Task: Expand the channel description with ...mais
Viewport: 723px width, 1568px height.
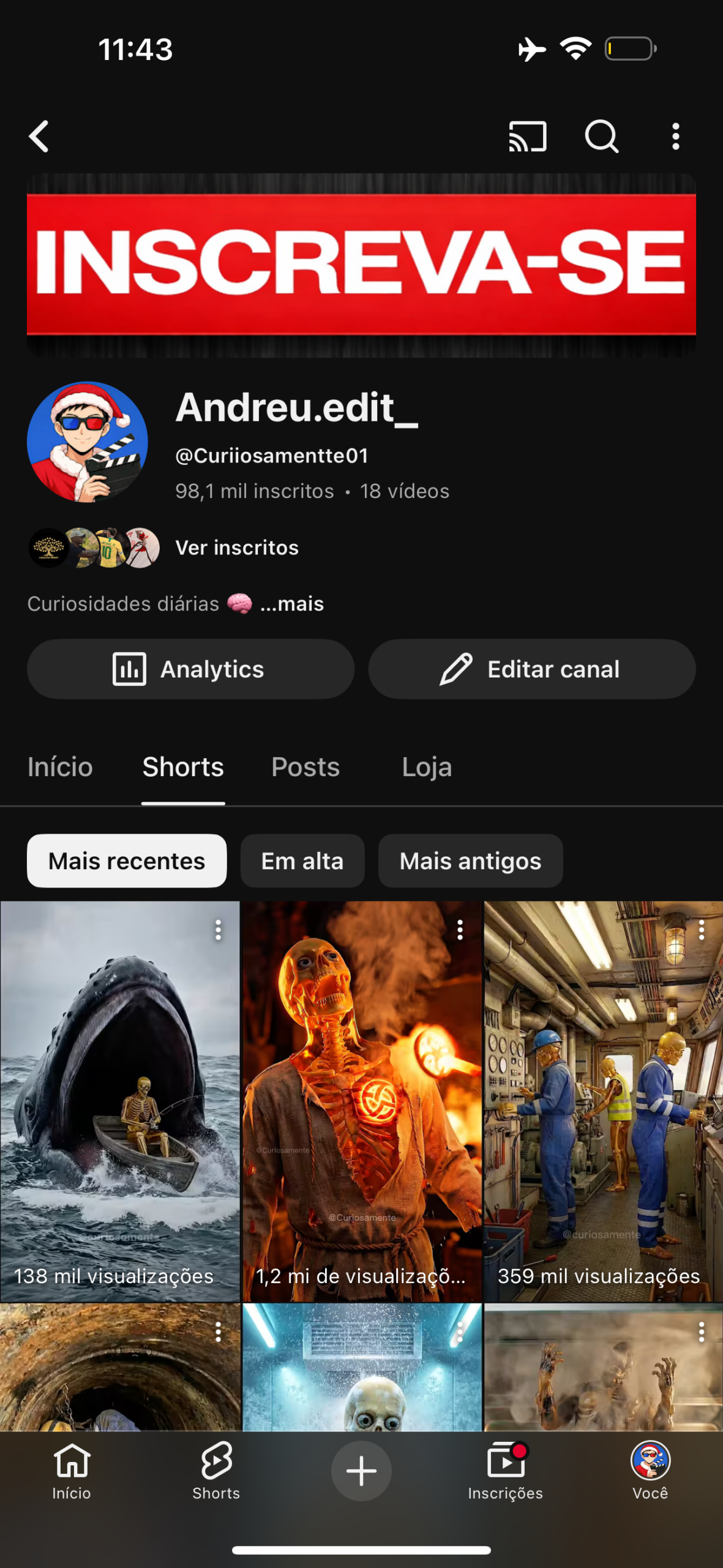Action: 292,604
